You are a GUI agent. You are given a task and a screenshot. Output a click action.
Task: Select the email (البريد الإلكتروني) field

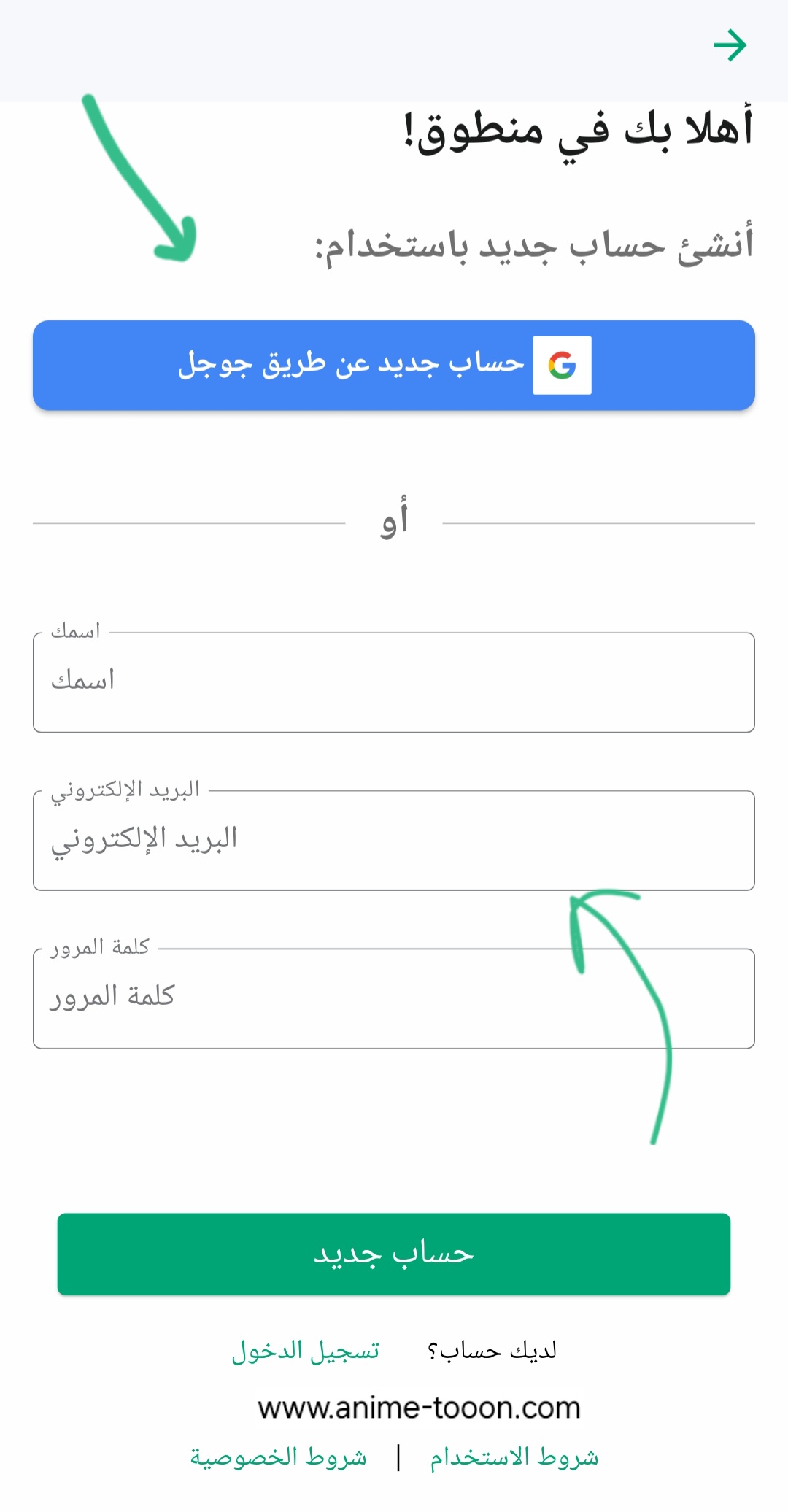(x=394, y=840)
